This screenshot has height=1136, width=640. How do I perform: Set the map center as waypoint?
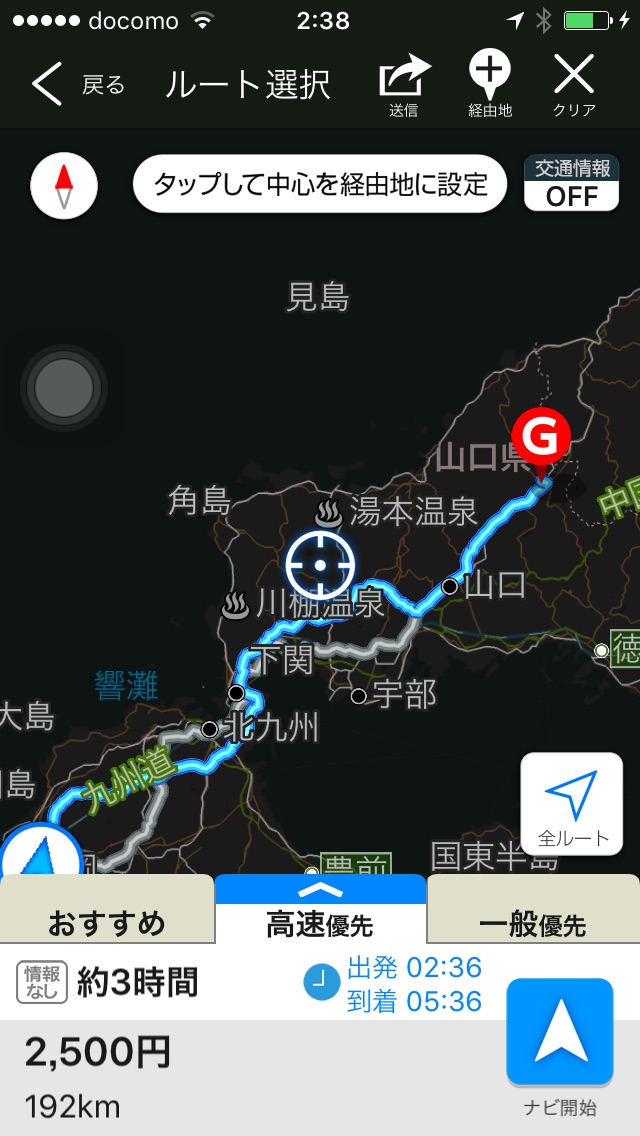(320, 184)
